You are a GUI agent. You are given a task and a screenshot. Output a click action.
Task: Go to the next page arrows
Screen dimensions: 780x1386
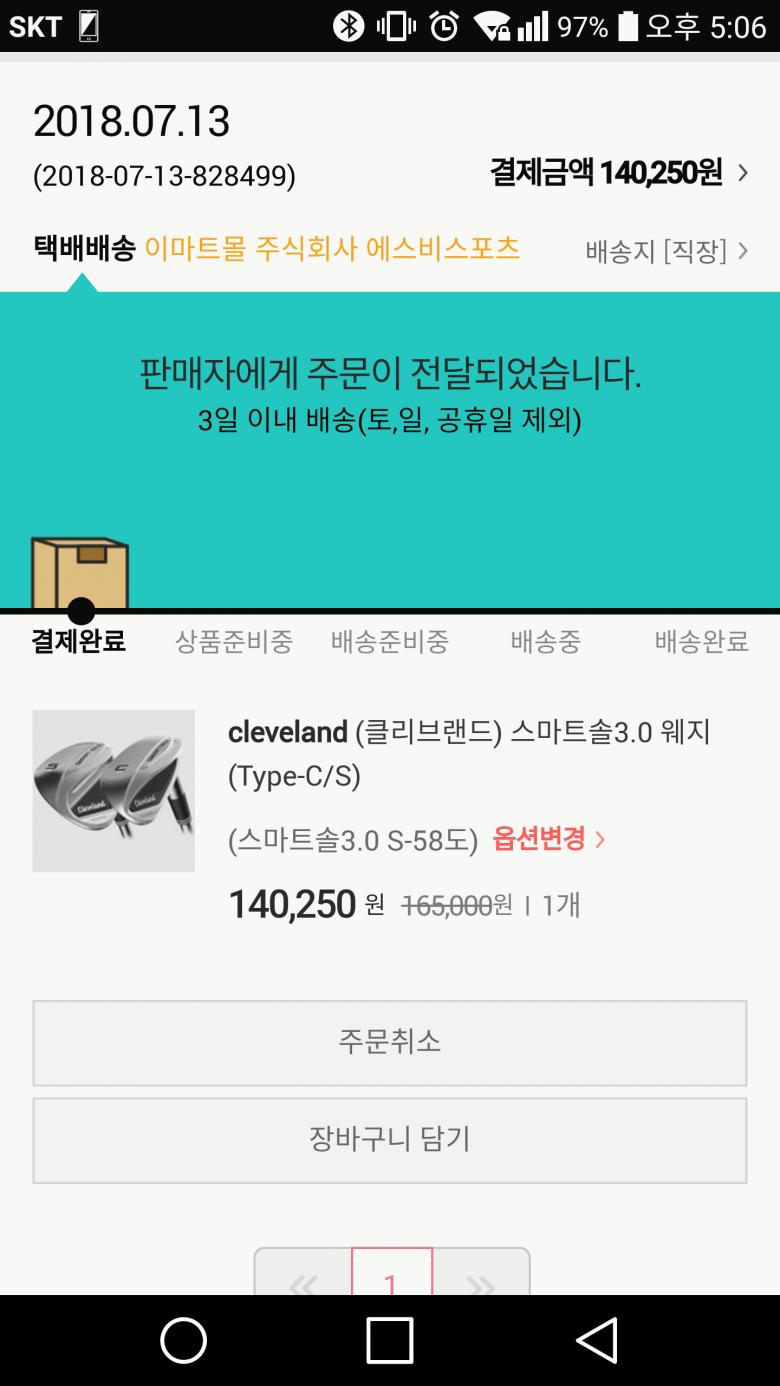[481, 1280]
